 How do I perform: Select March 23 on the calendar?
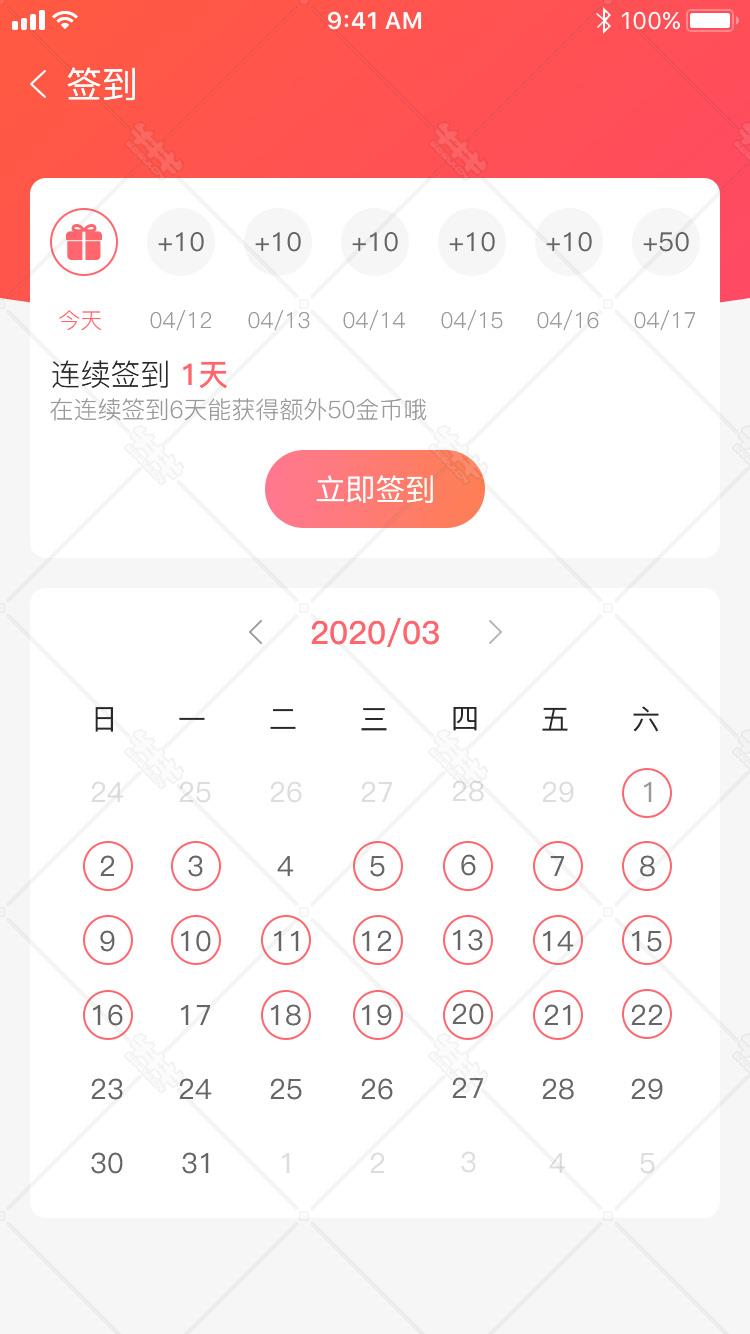click(106, 1089)
